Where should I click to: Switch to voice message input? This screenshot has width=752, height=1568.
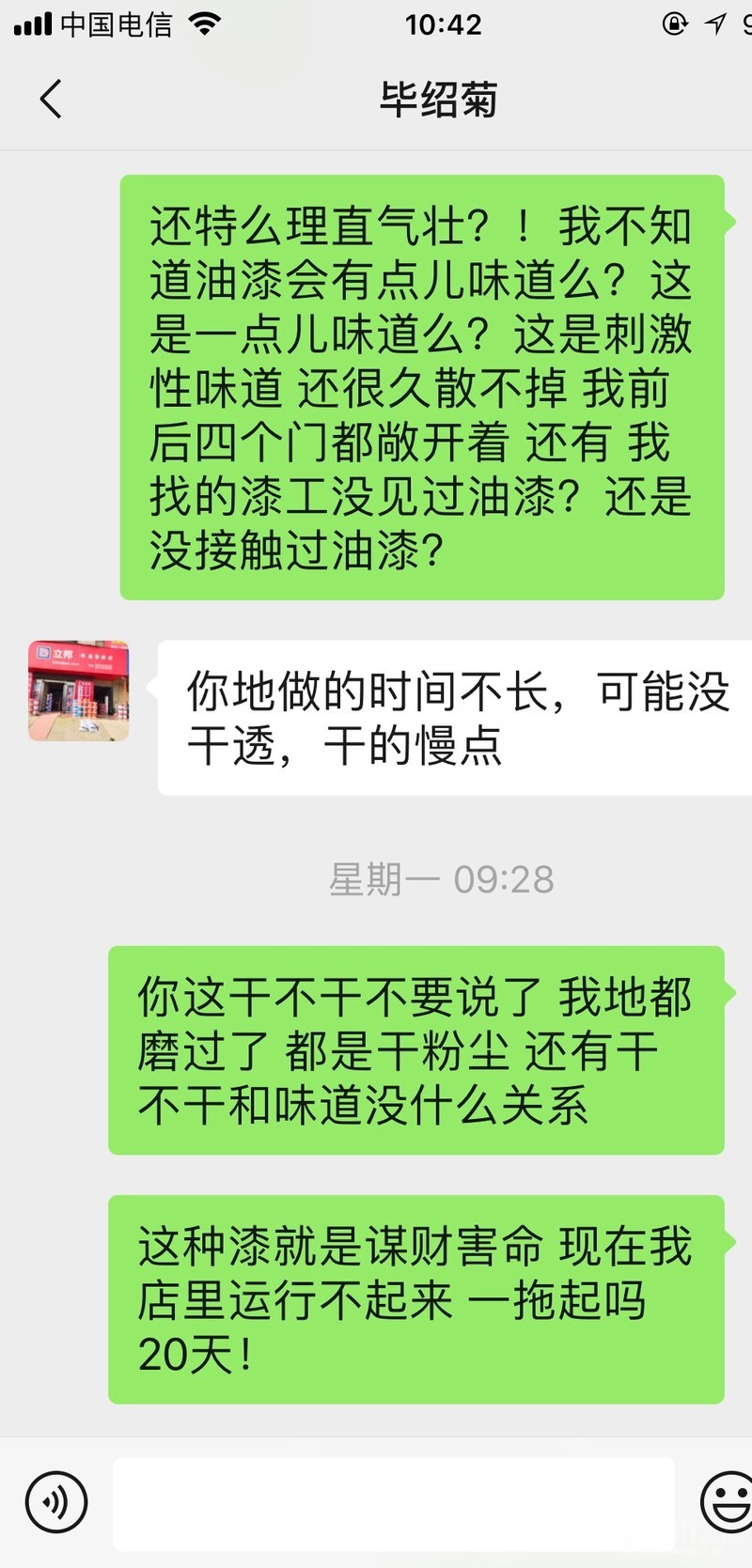tap(56, 1502)
